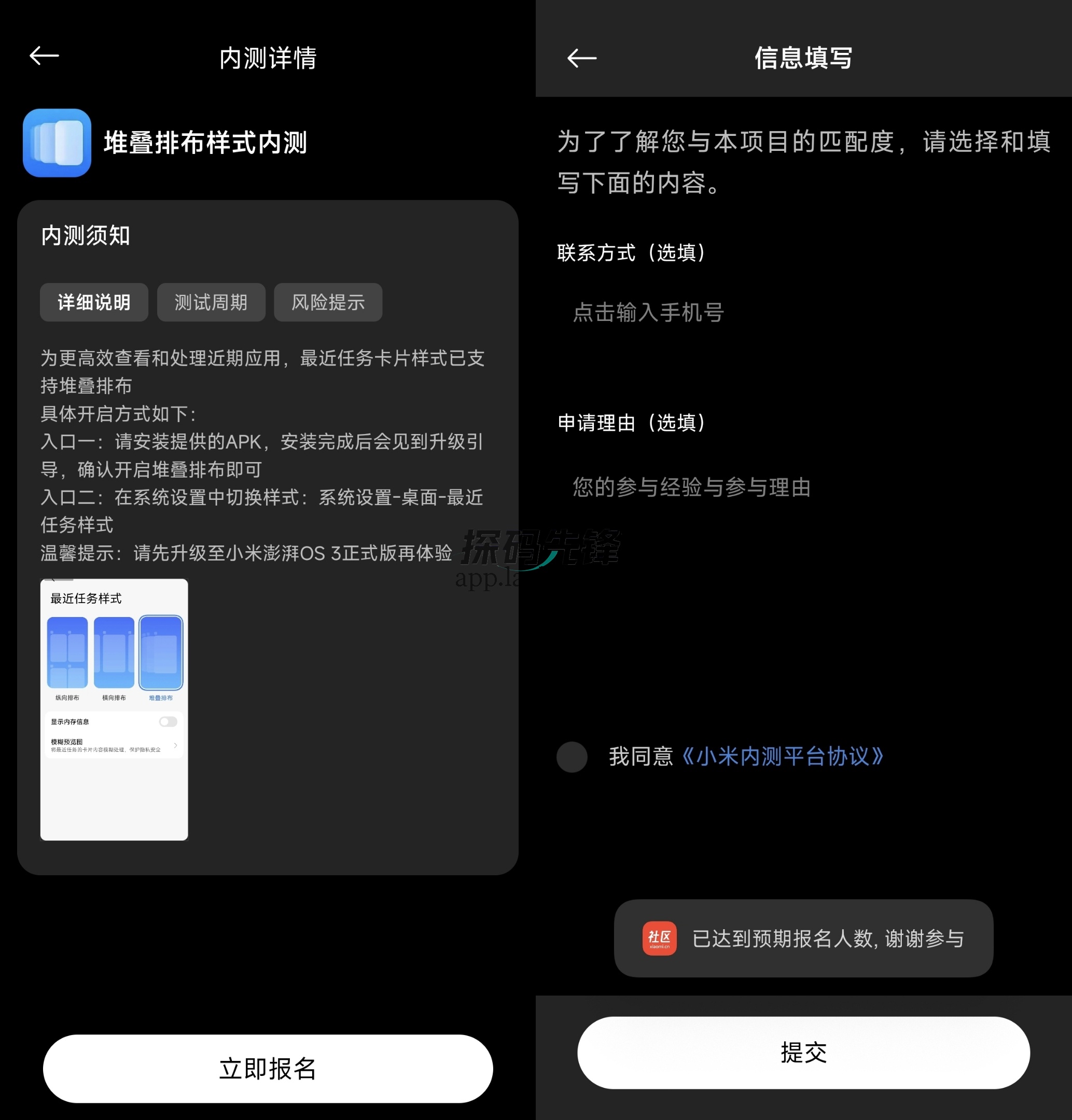Click the 点击输入手机号 phone field

click(x=649, y=313)
